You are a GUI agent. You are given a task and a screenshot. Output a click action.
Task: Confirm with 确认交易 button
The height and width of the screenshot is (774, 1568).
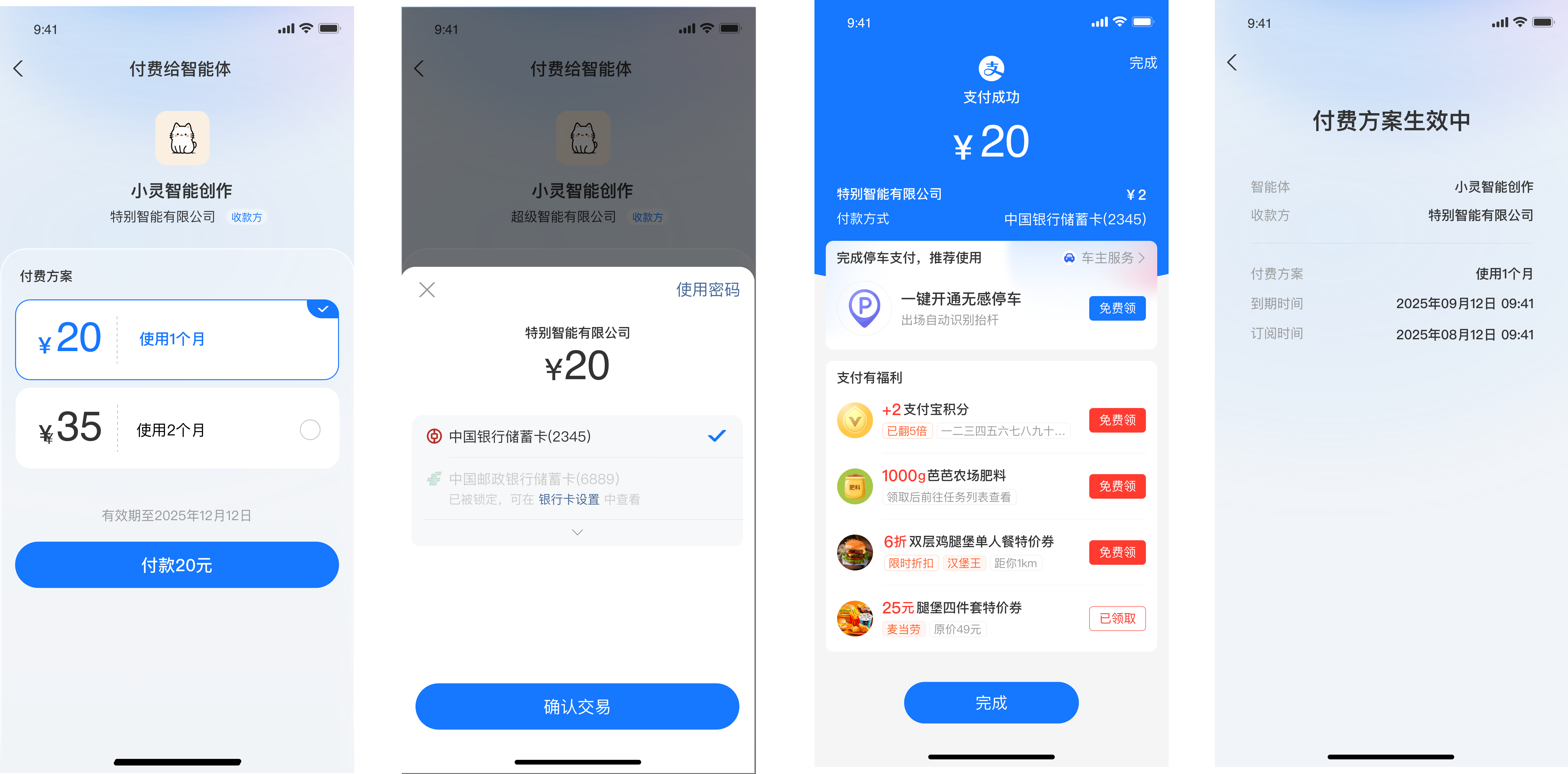point(576,706)
